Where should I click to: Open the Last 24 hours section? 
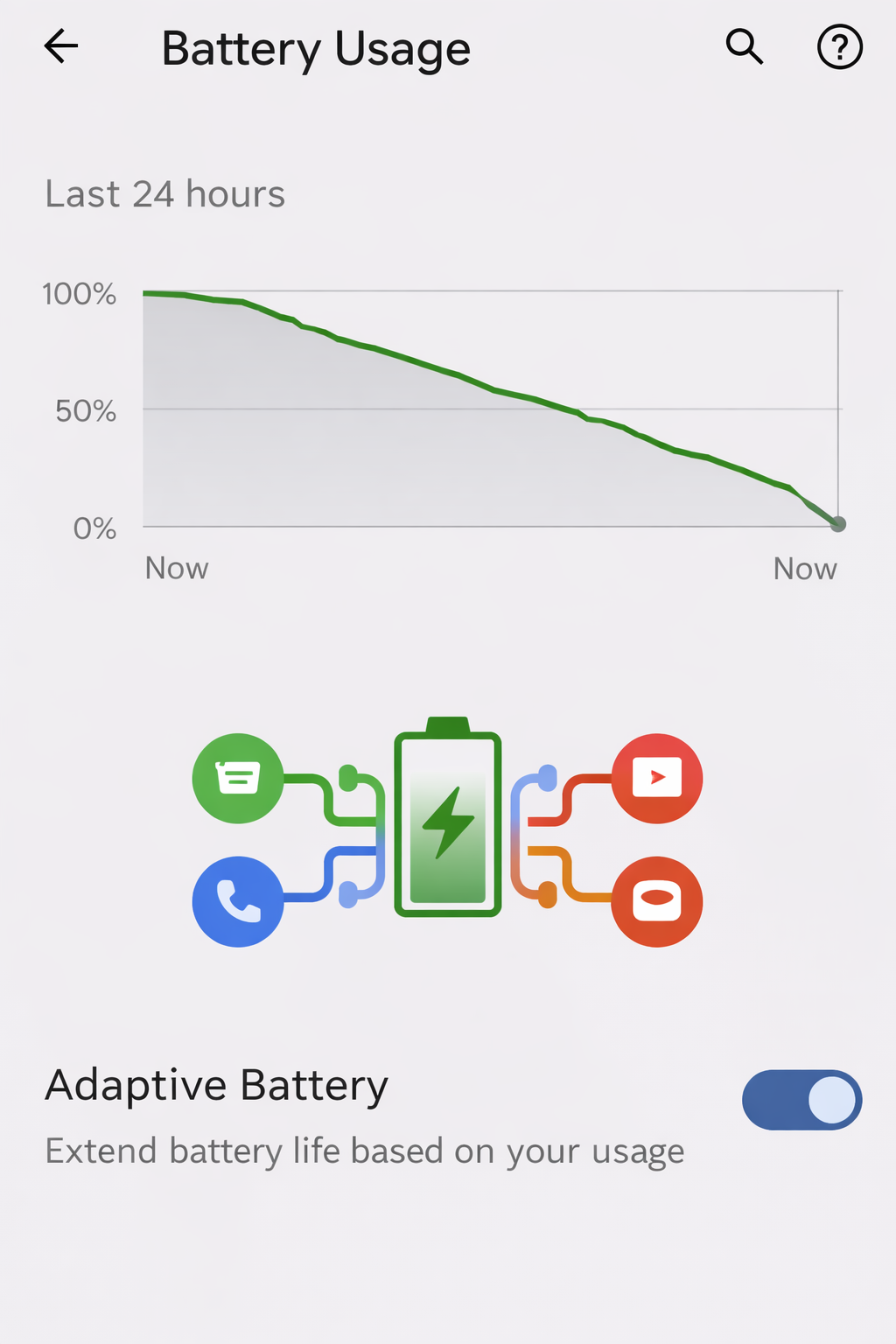click(164, 193)
